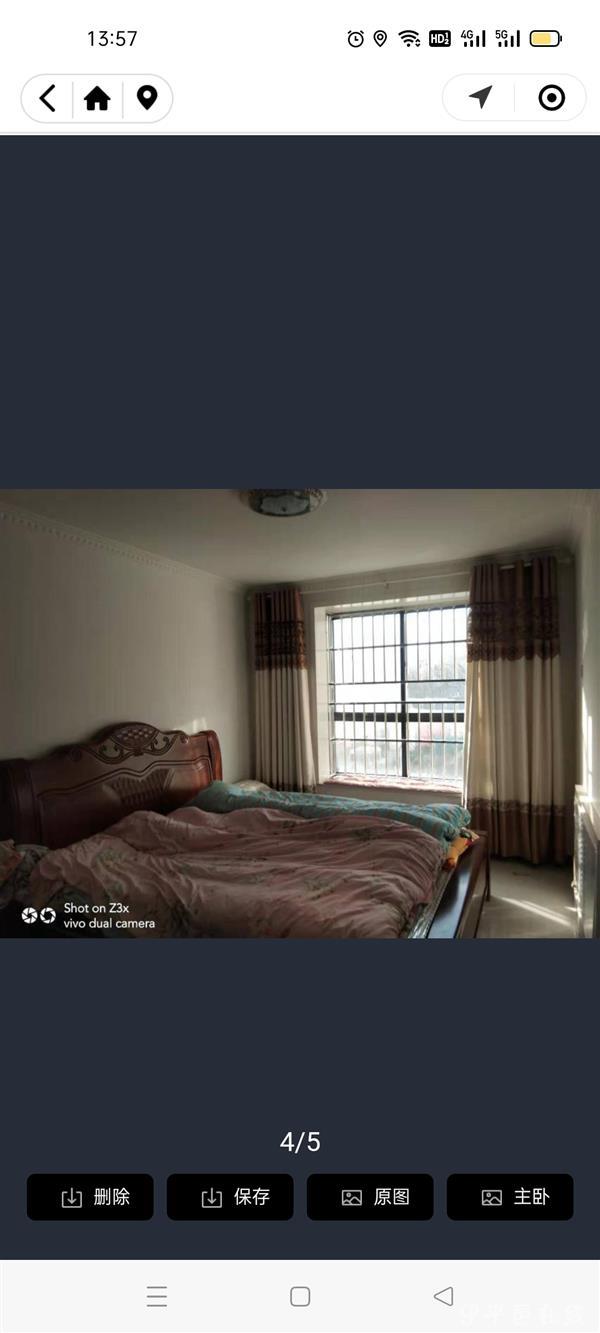Viewport: 600px width, 1333px height.
Task: Delete this photo with 删除
Action: click(x=90, y=1197)
